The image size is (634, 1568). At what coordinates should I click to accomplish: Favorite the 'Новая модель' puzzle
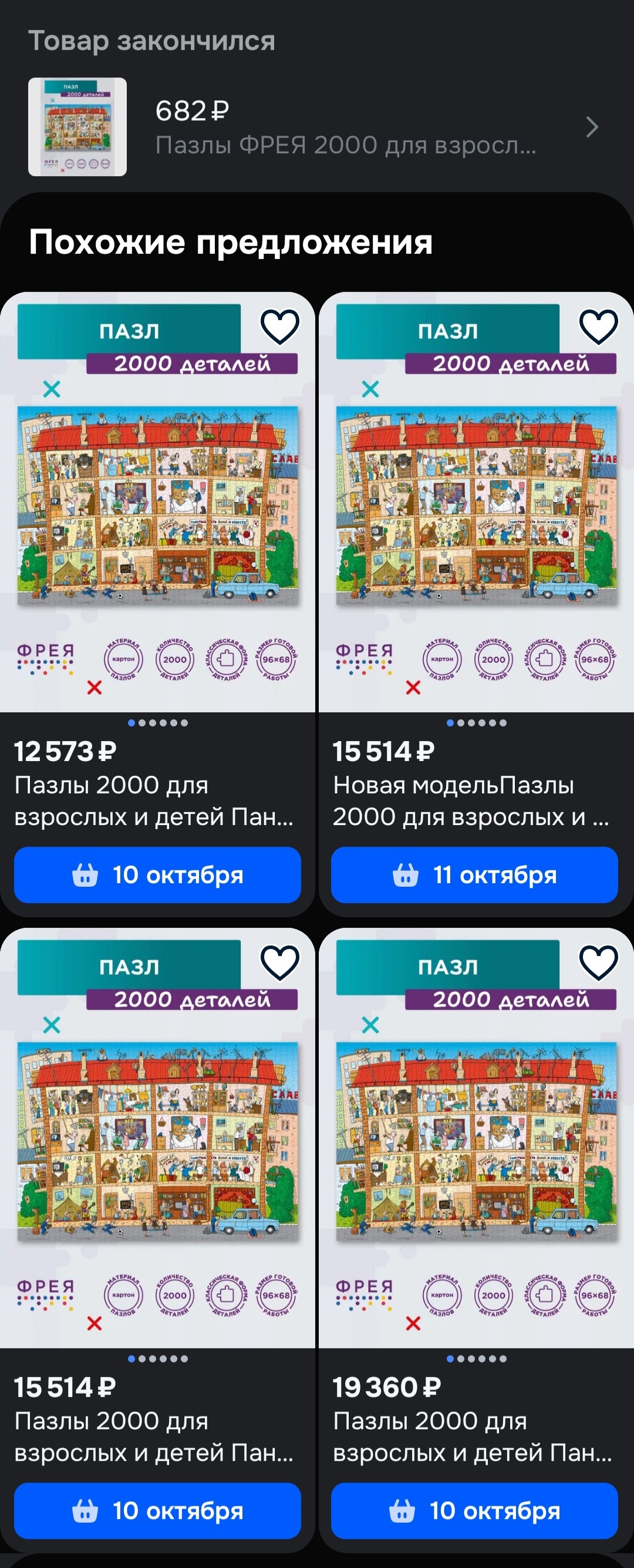pyautogui.click(x=598, y=327)
